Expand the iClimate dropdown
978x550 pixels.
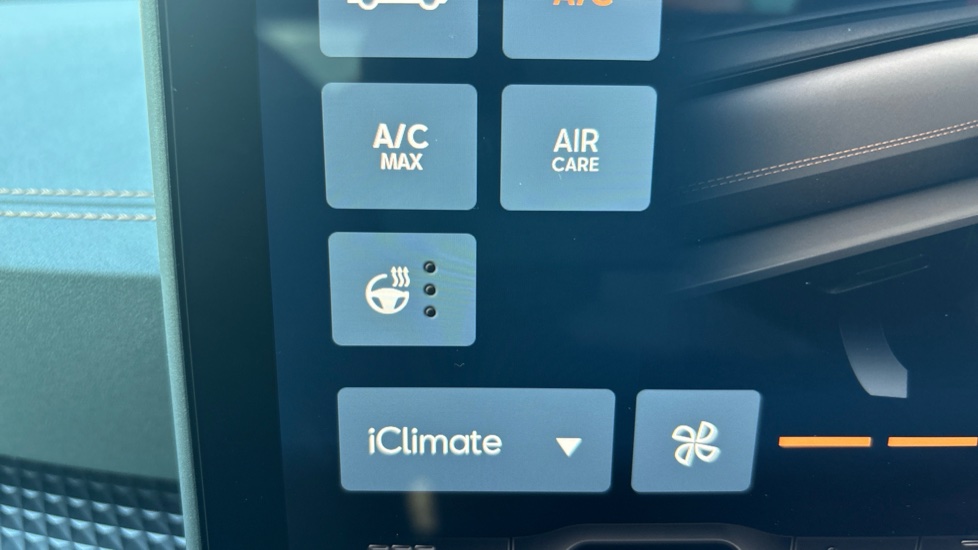pyautogui.click(x=476, y=441)
